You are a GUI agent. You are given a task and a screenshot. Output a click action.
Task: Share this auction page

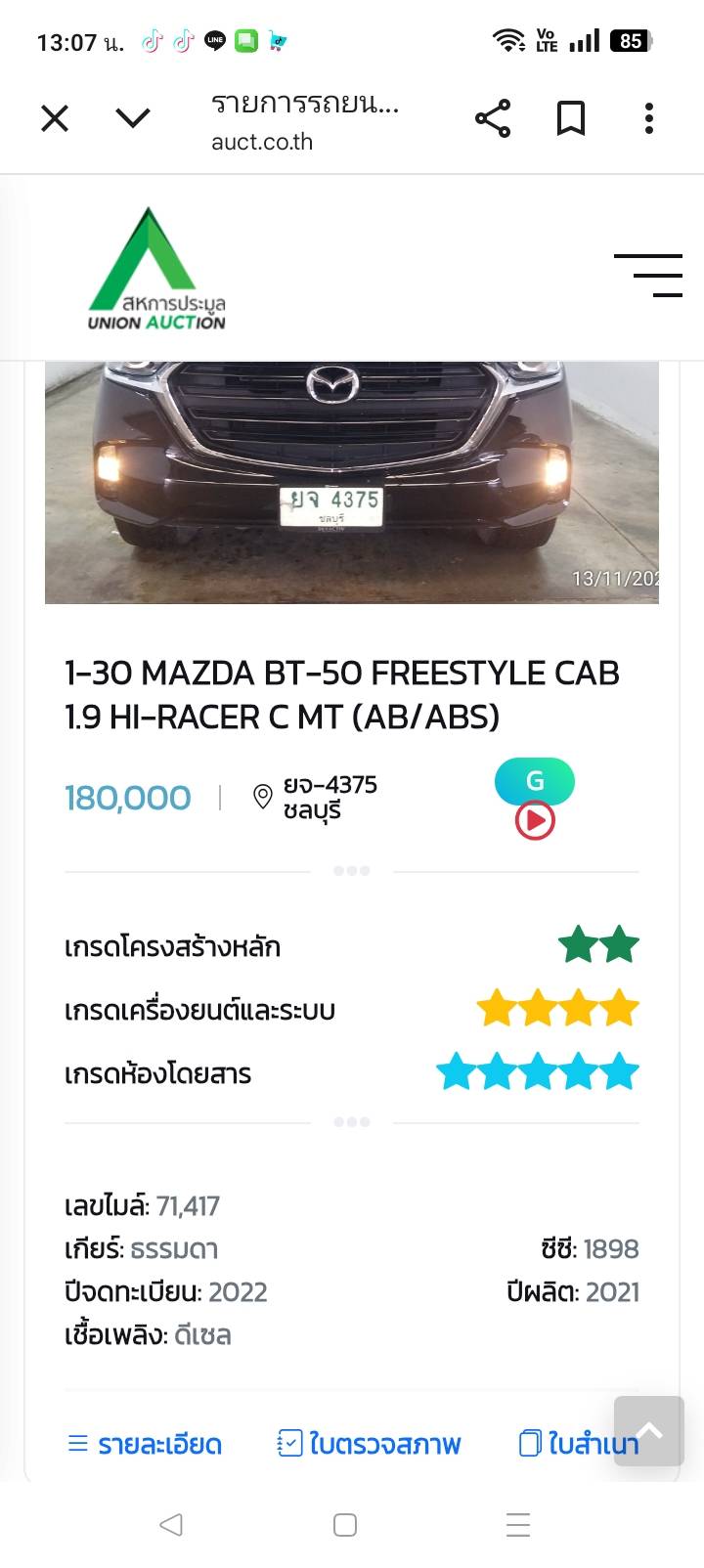click(x=493, y=119)
